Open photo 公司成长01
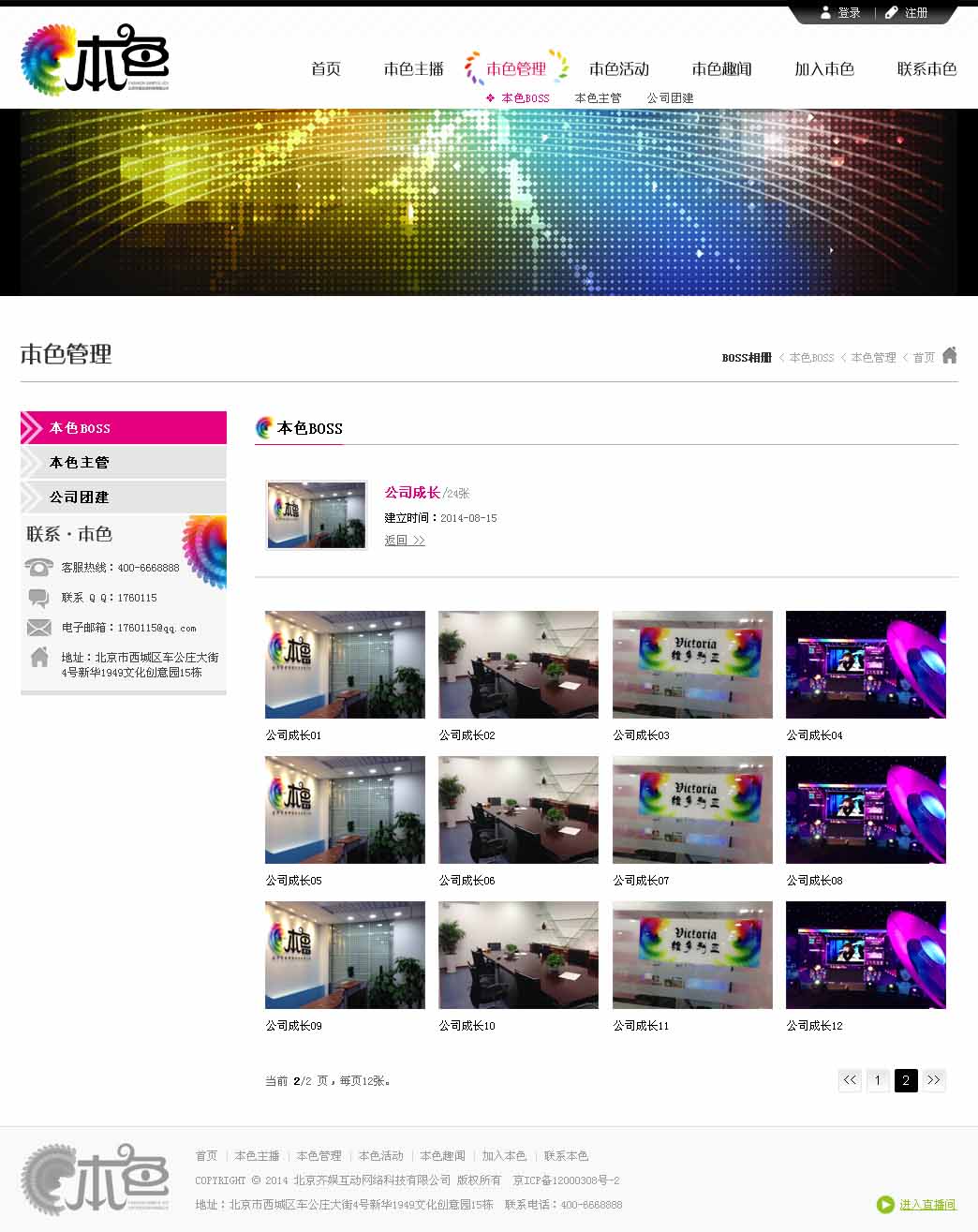Viewport: 978px width, 1232px height. [345, 664]
